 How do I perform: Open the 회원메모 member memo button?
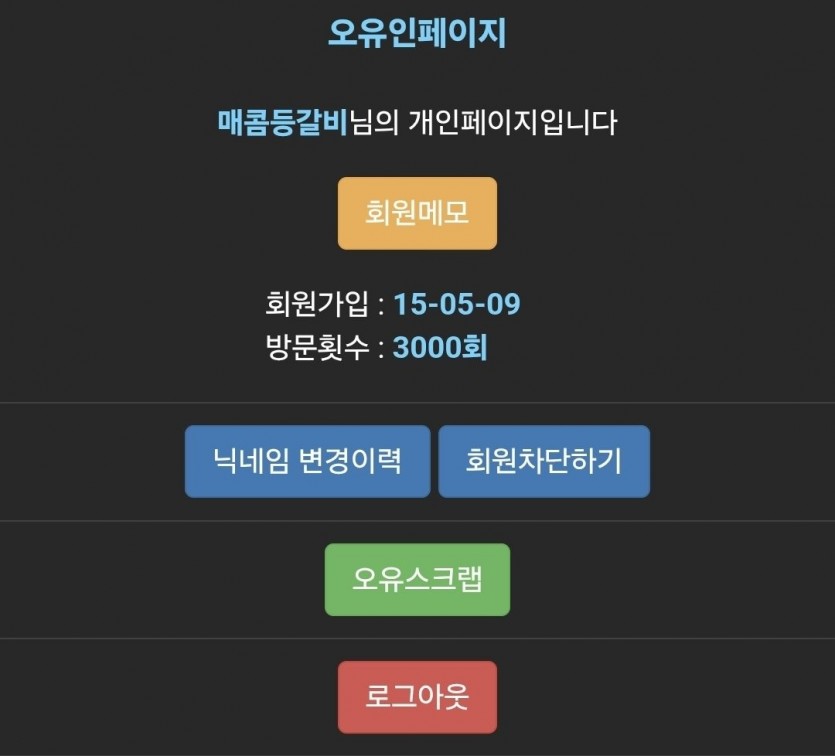pyautogui.click(x=417, y=213)
